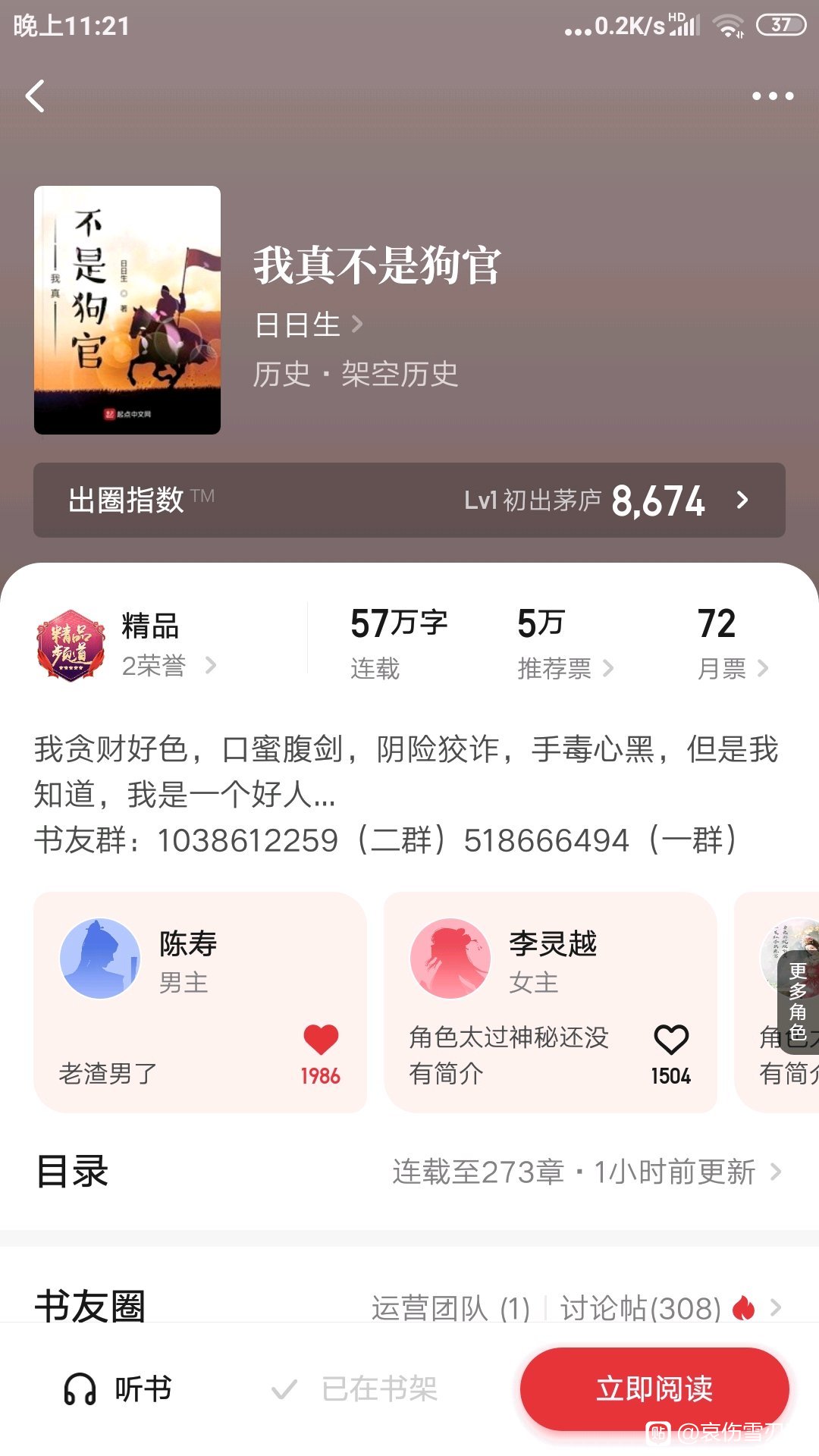Open author 日日生's page
Screen dimensions: 819x1456
[308, 325]
